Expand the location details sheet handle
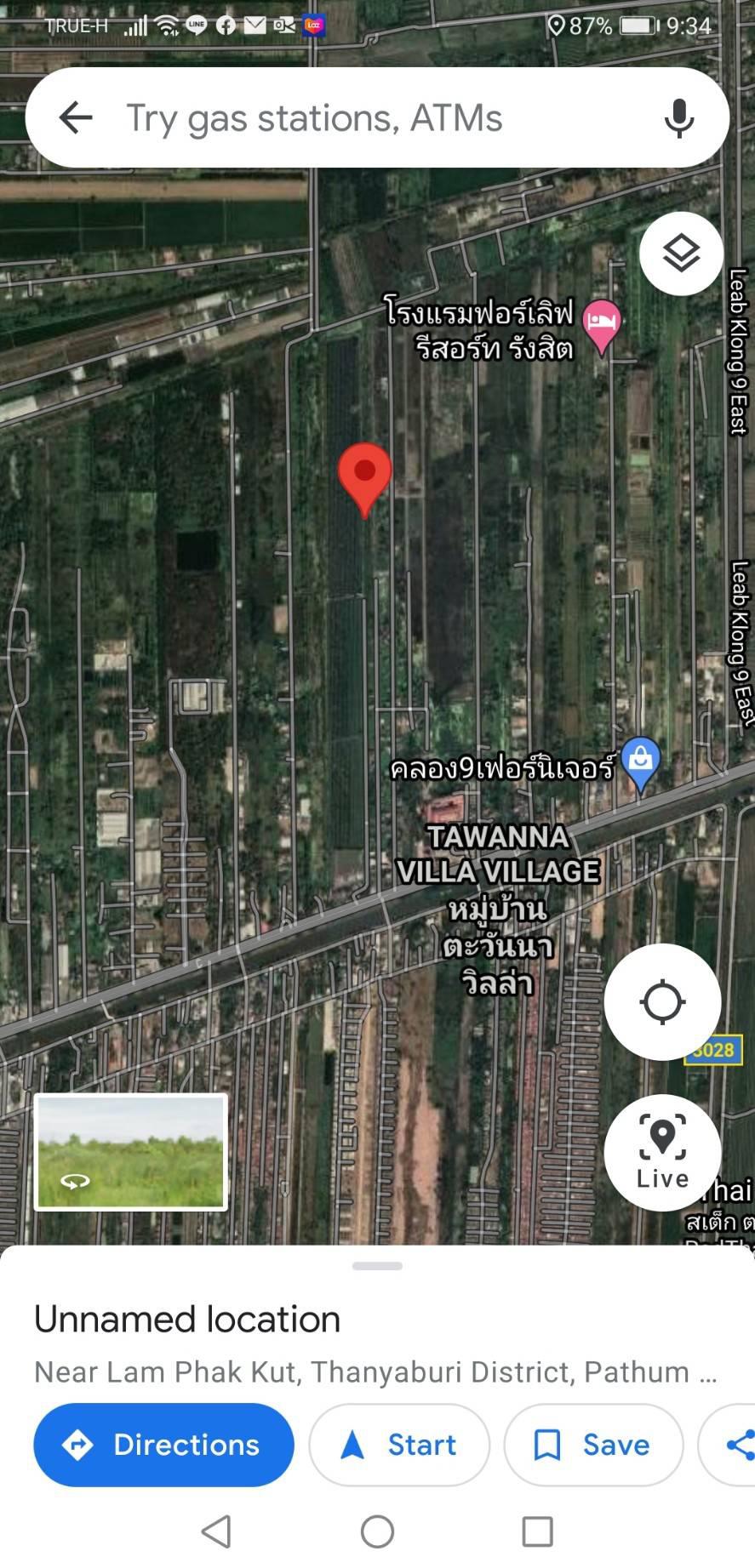The image size is (755, 1568). (x=377, y=1266)
